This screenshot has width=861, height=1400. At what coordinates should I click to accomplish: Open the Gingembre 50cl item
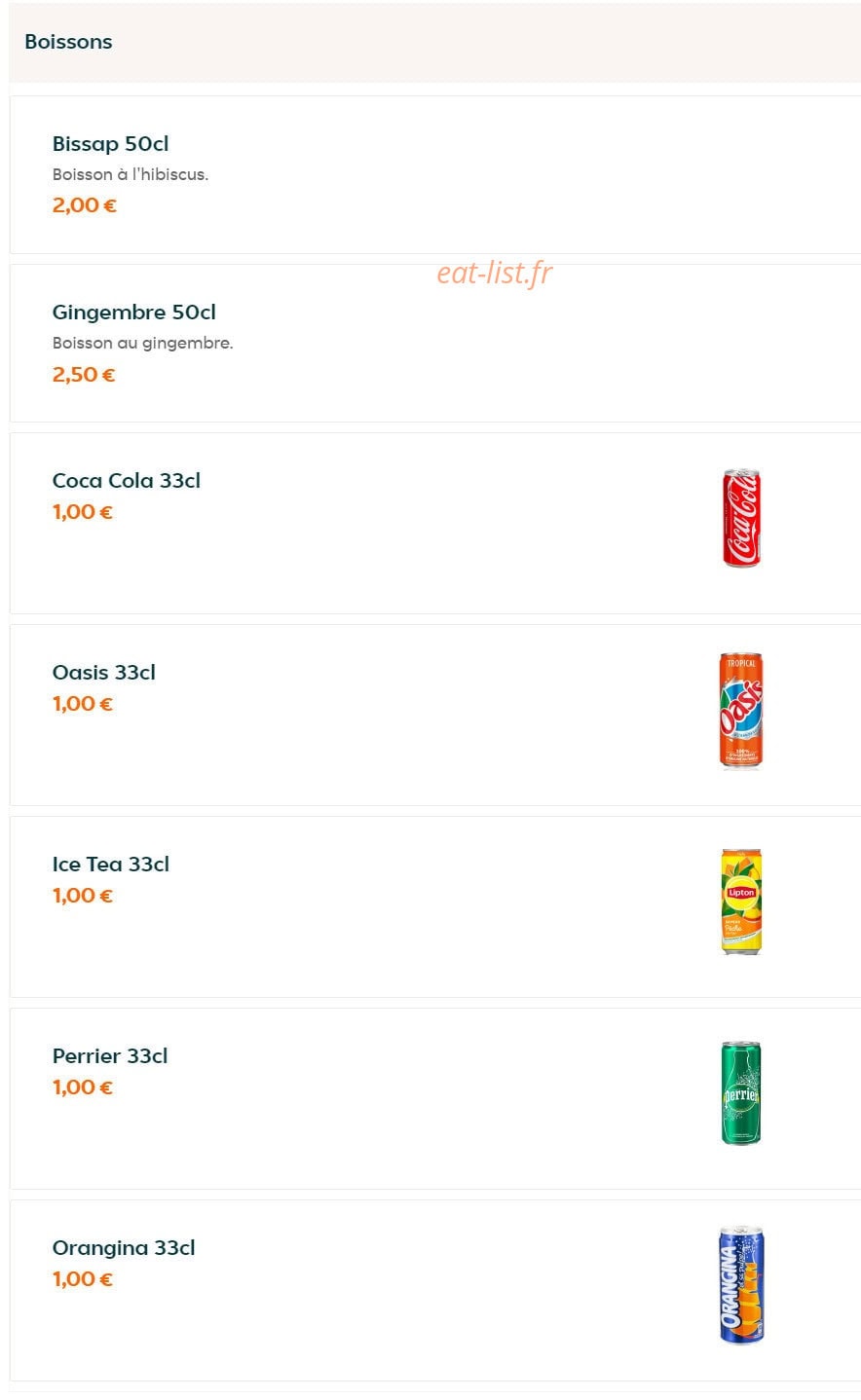click(435, 343)
